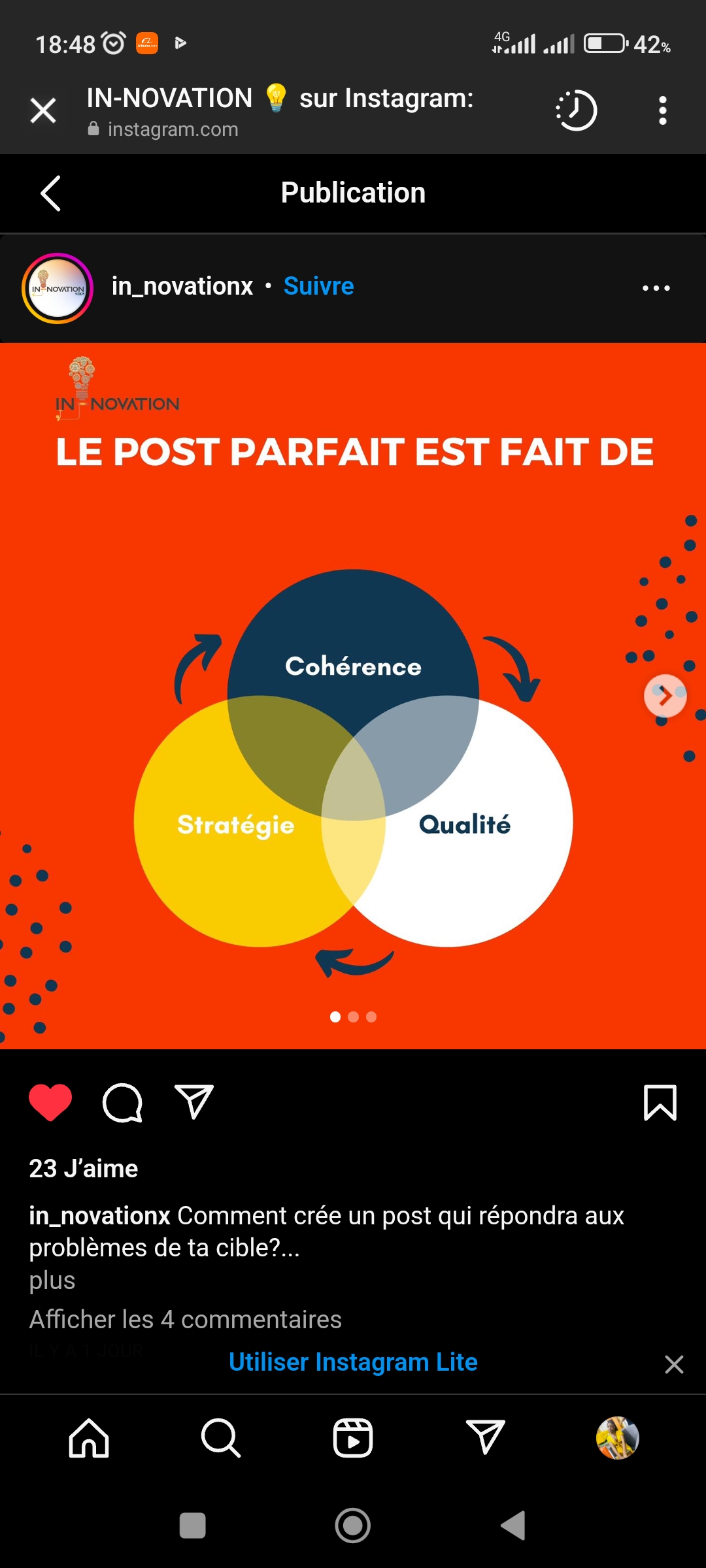This screenshot has width=706, height=1568.
Task: Follow in_novationx with Suivre
Action: 318,286
